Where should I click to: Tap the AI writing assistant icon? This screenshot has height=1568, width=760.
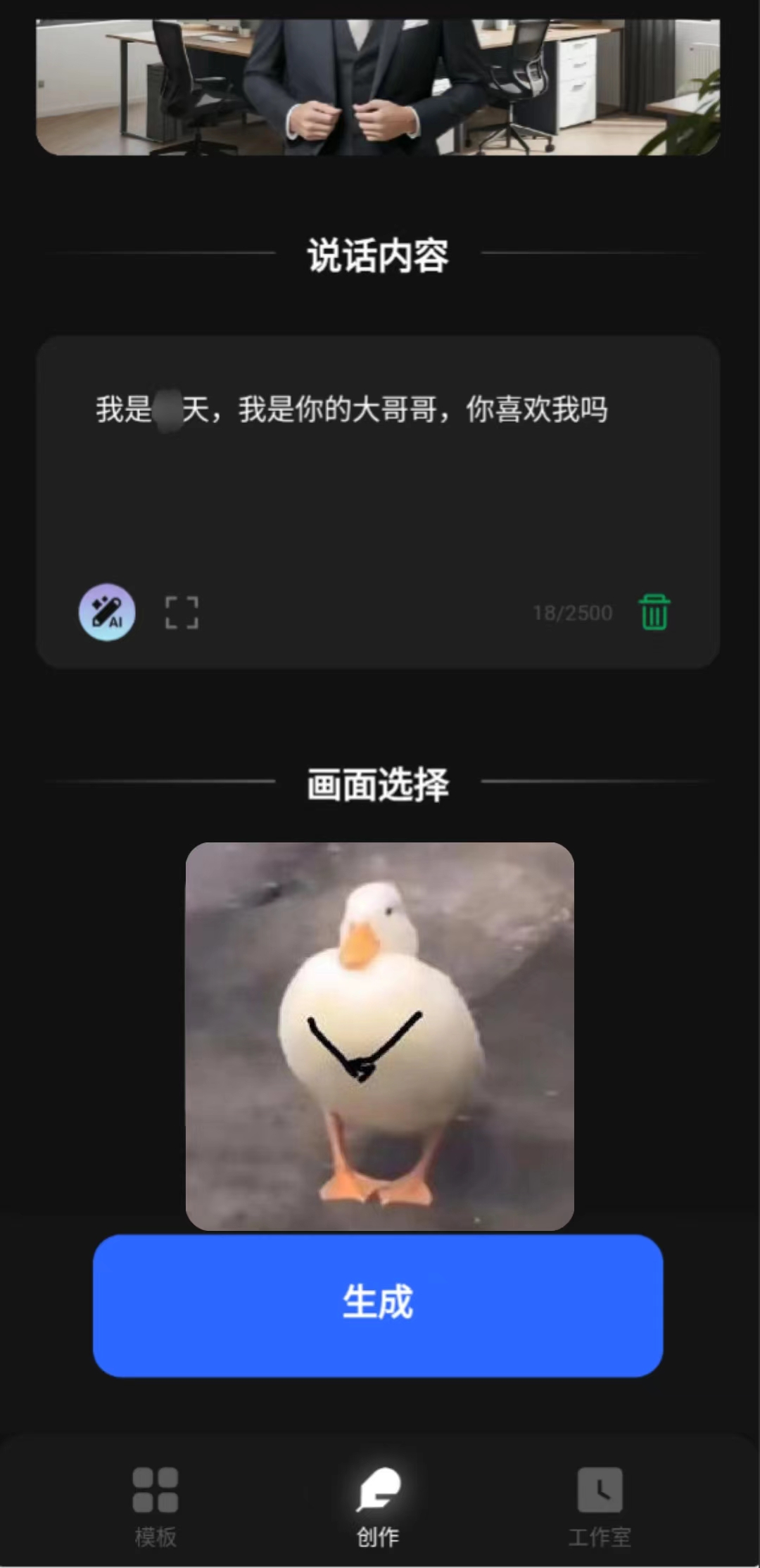pos(107,612)
